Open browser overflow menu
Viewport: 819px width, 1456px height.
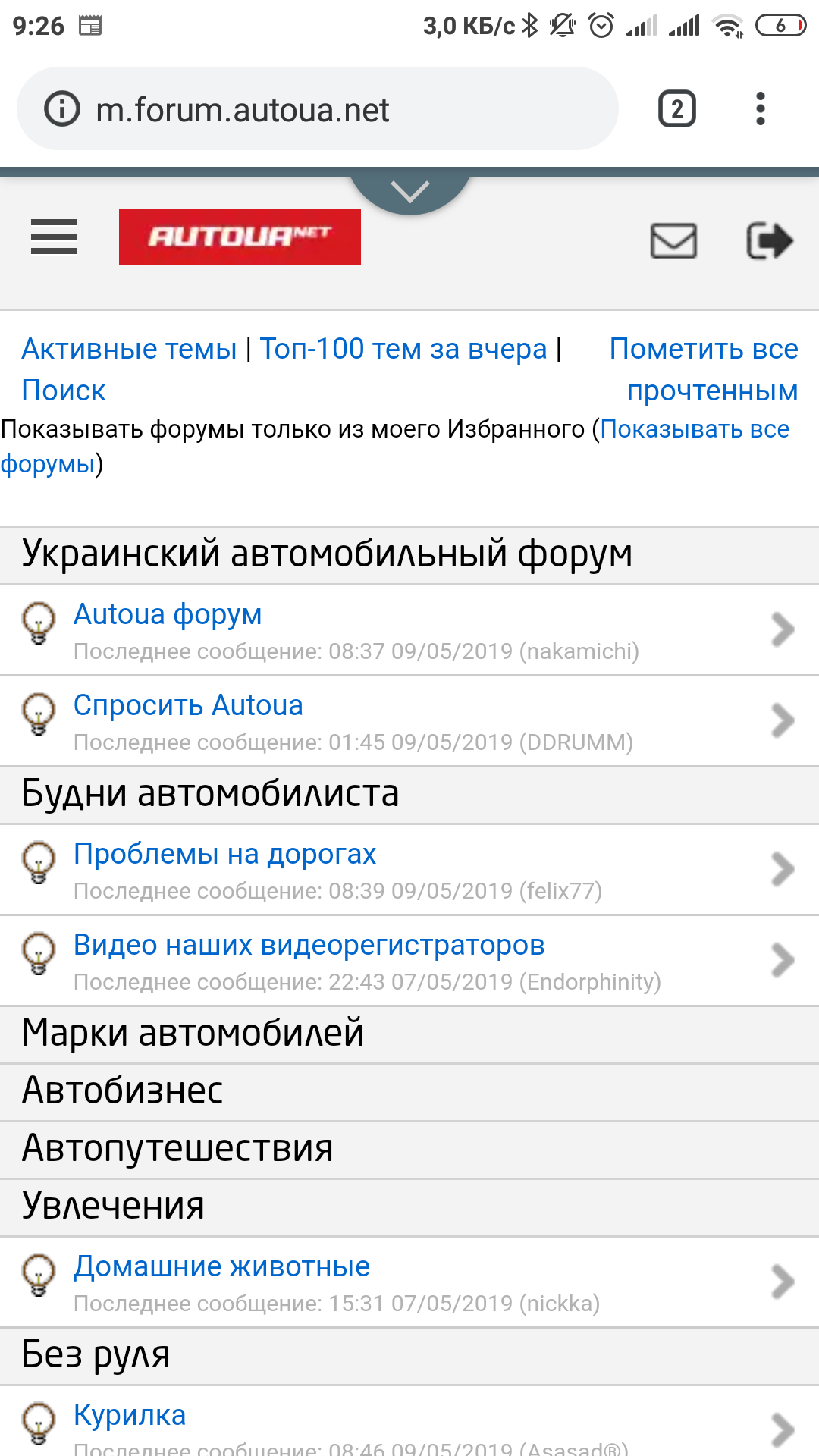(x=760, y=109)
